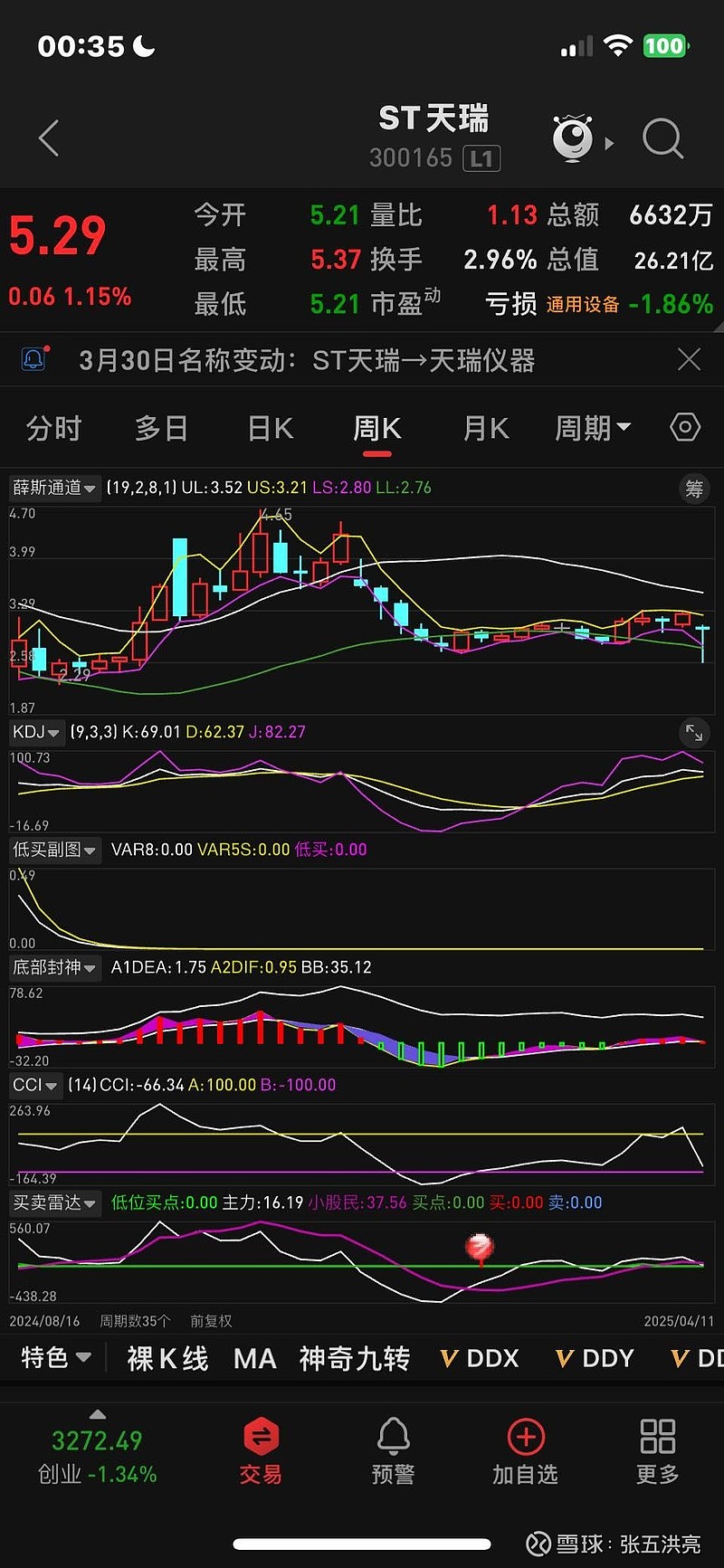Enable the MA indicator overlay

tap(253, 1358)
